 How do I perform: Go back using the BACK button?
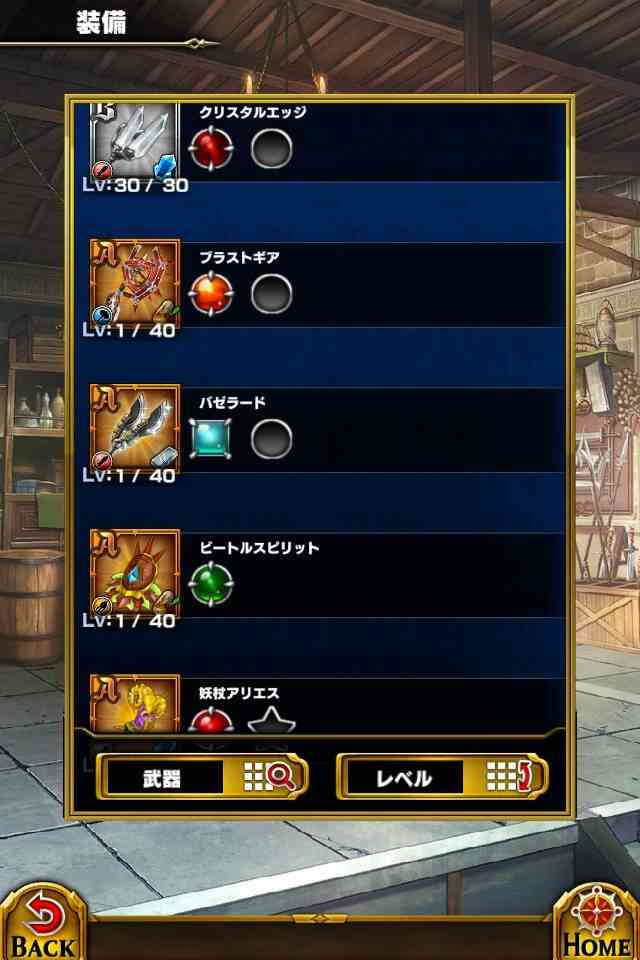(x=42, y=922)
